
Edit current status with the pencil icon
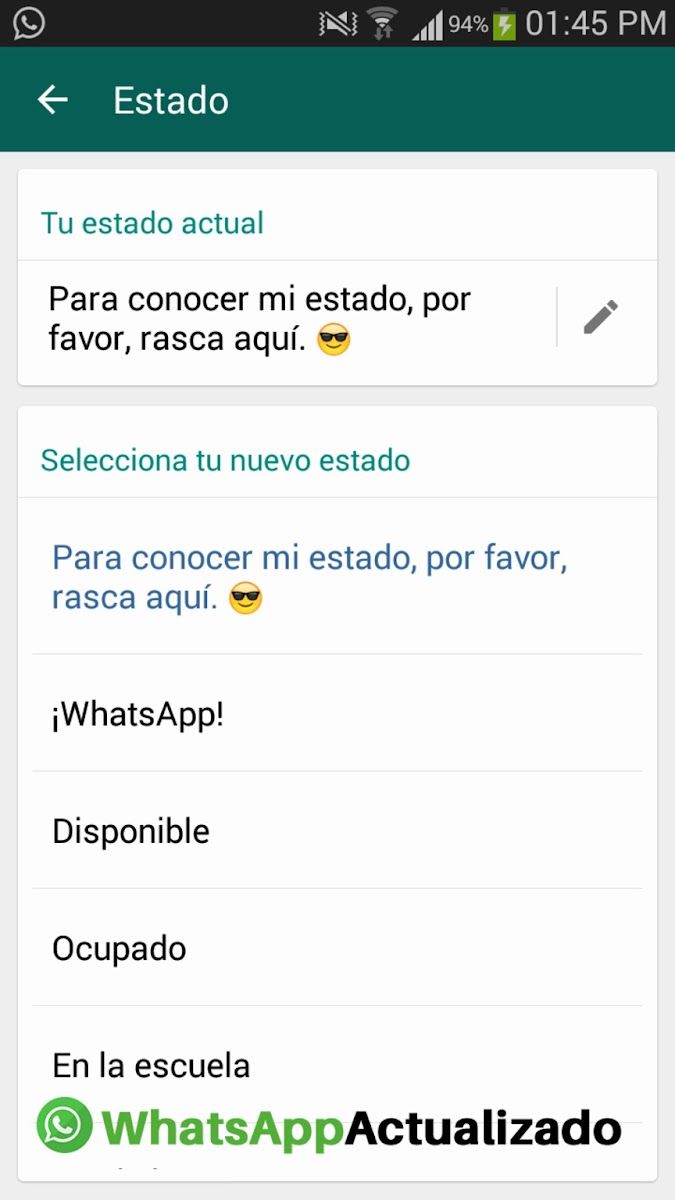(x=601, y=318)
